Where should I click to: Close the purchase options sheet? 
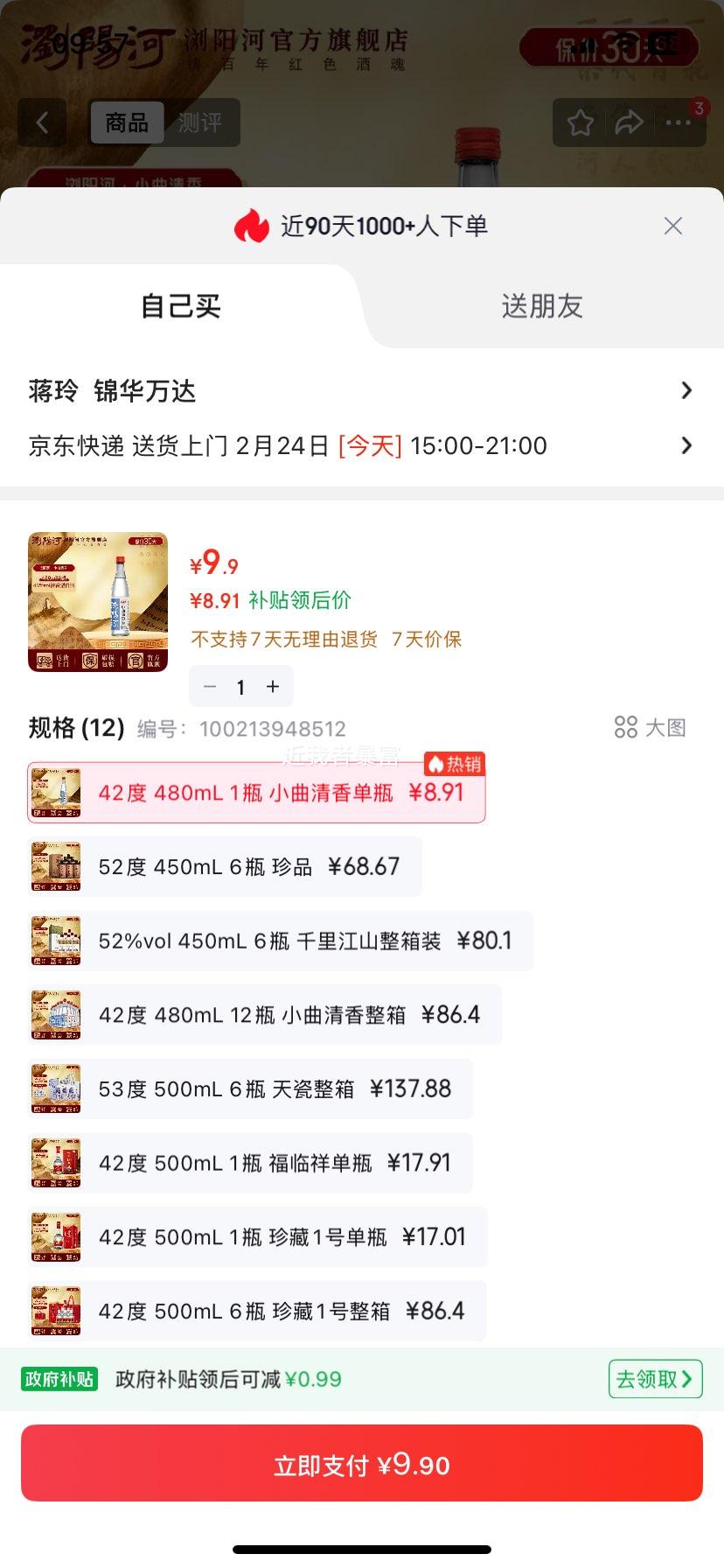[672, 227]
